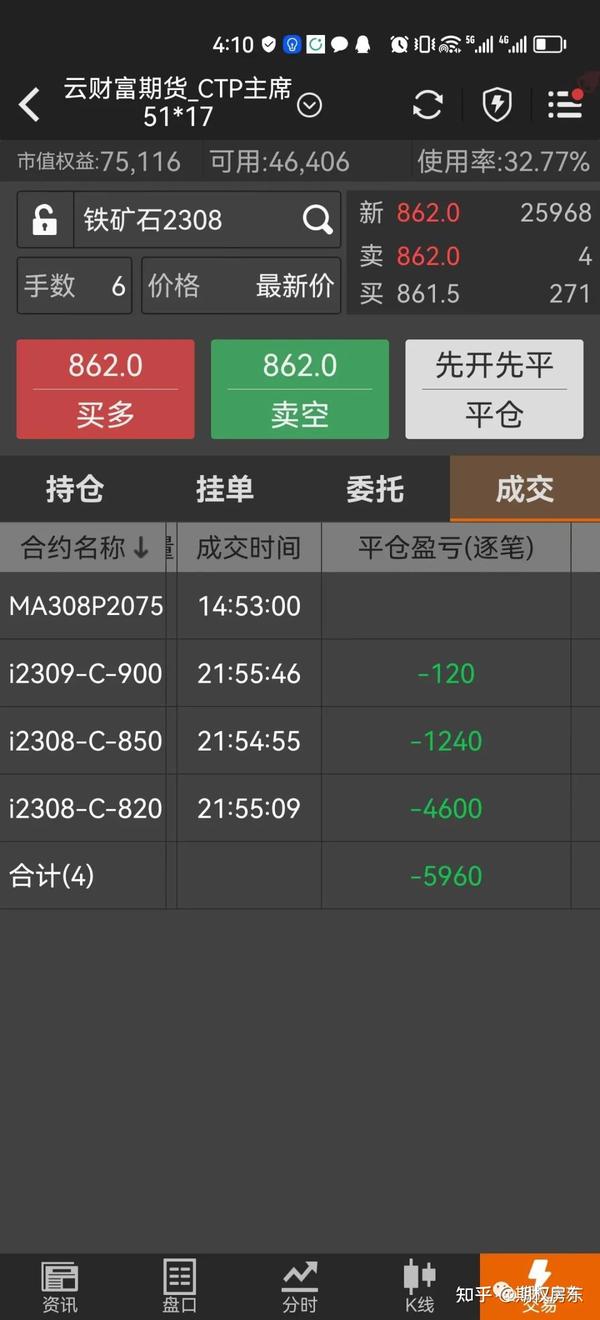Toggle the contract lock icon
The width and height of the screenshot is (600, 1320).
pos(44,220)
